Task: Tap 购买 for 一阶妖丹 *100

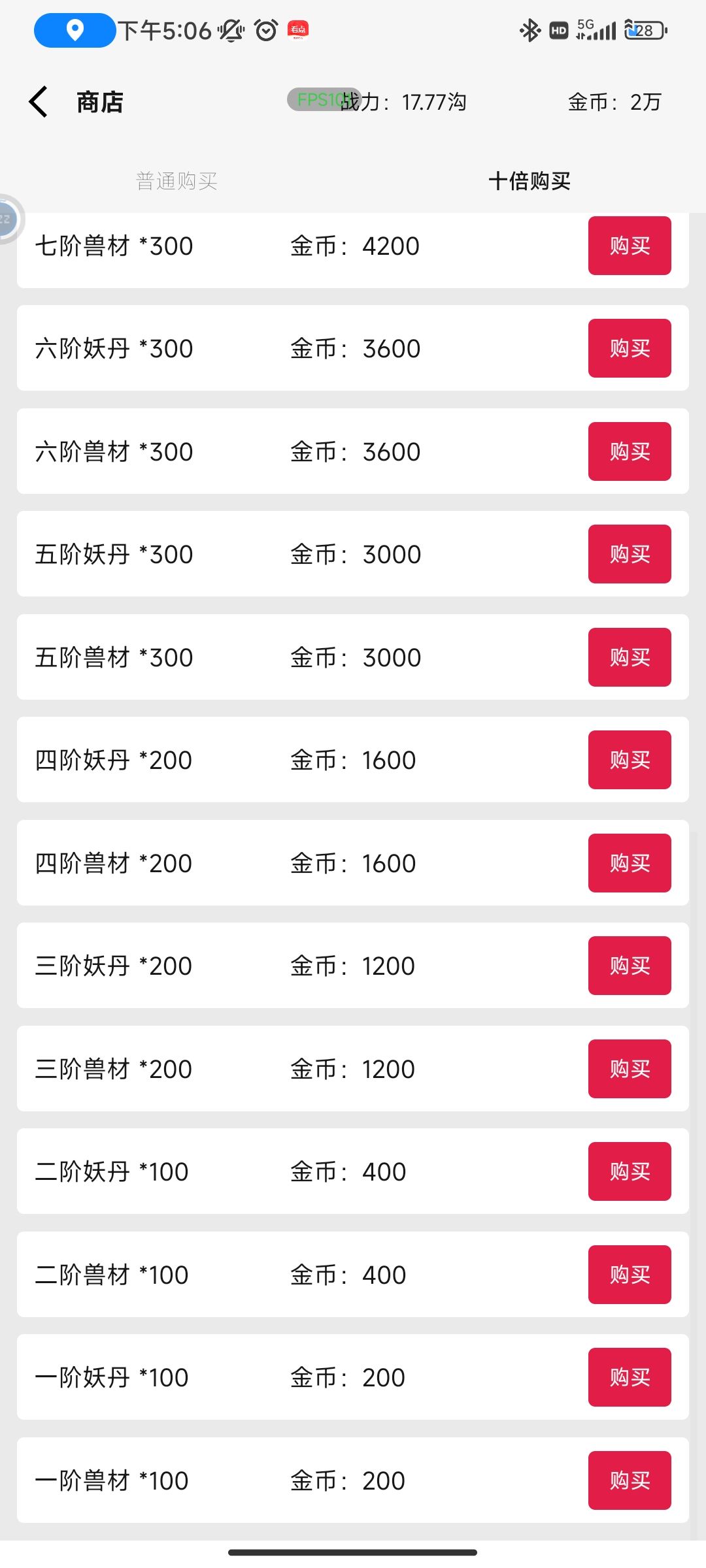Action: click(x=629, y=1377)
